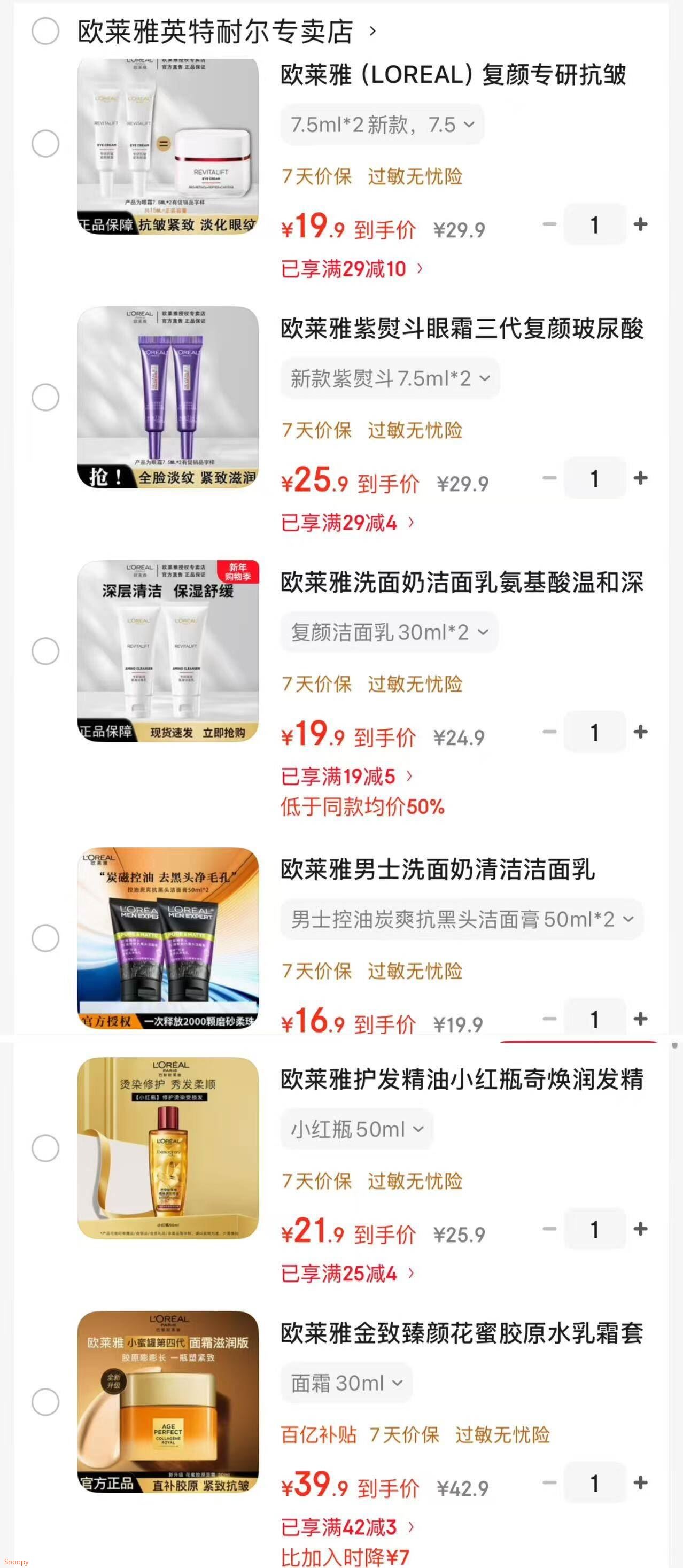The width and height of the screenshot is (683, 1568).
Task: Click plus to add another hair oil
Action: 640,1229
